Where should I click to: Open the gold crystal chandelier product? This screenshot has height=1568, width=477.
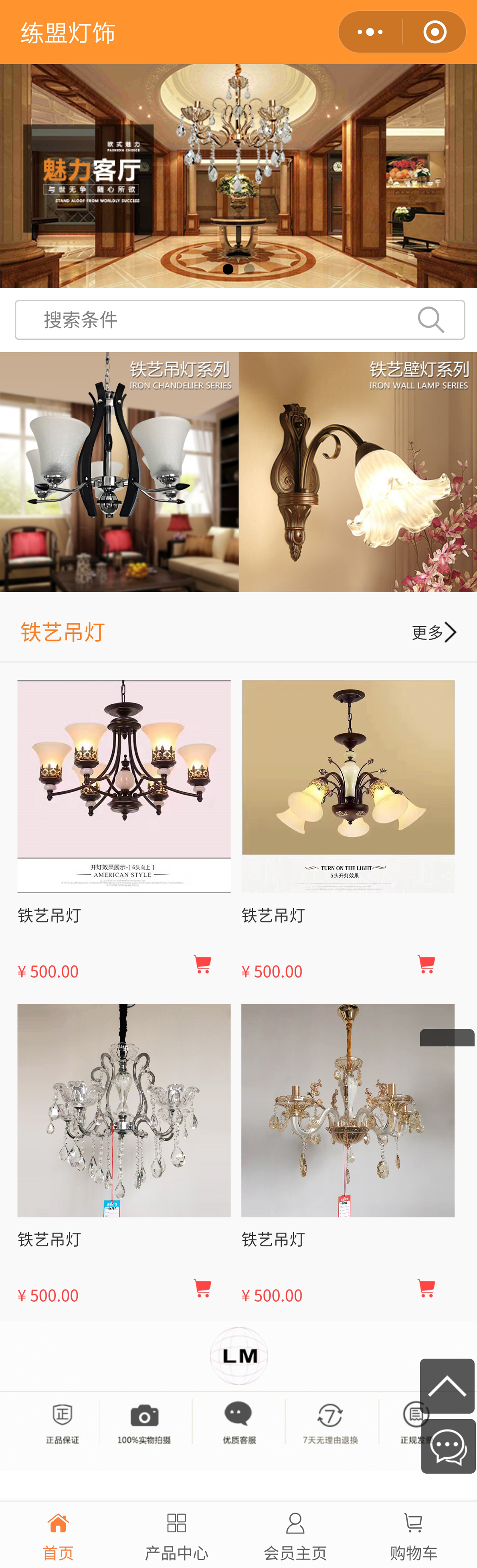pyautogui.click(x=348, y=1110)
